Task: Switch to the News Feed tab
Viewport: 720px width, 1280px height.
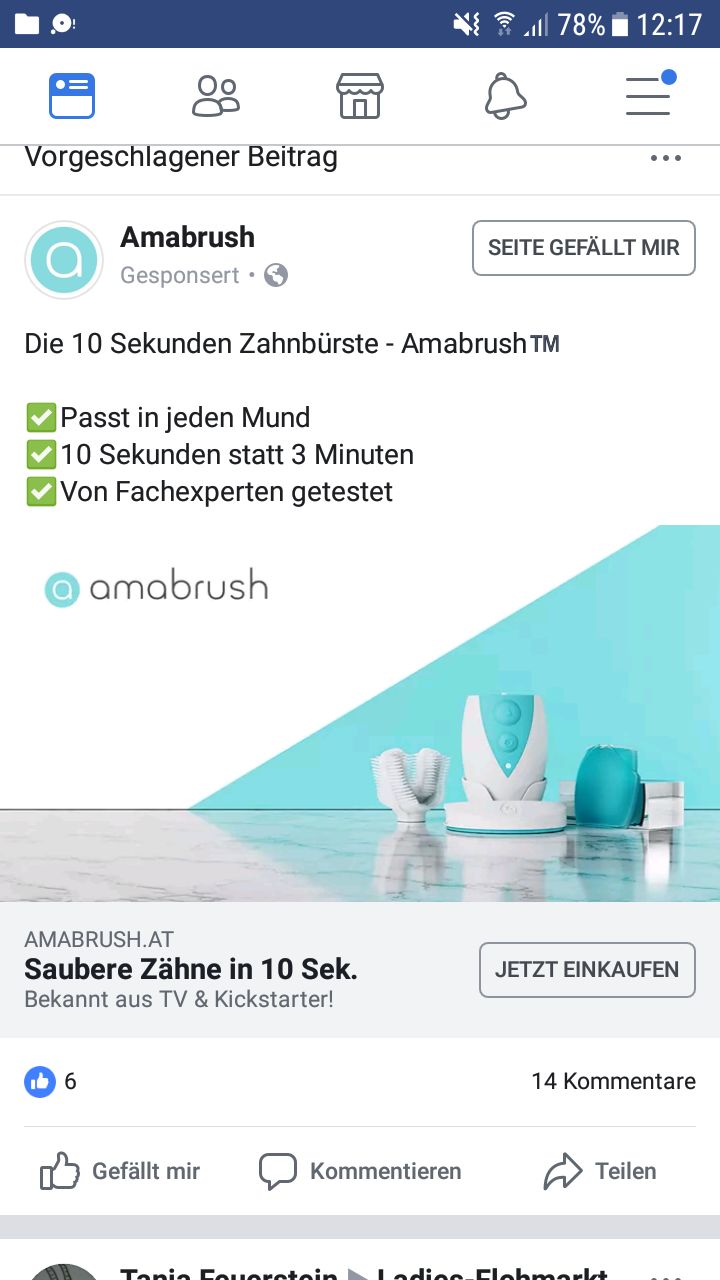Action: coord(72,96)
